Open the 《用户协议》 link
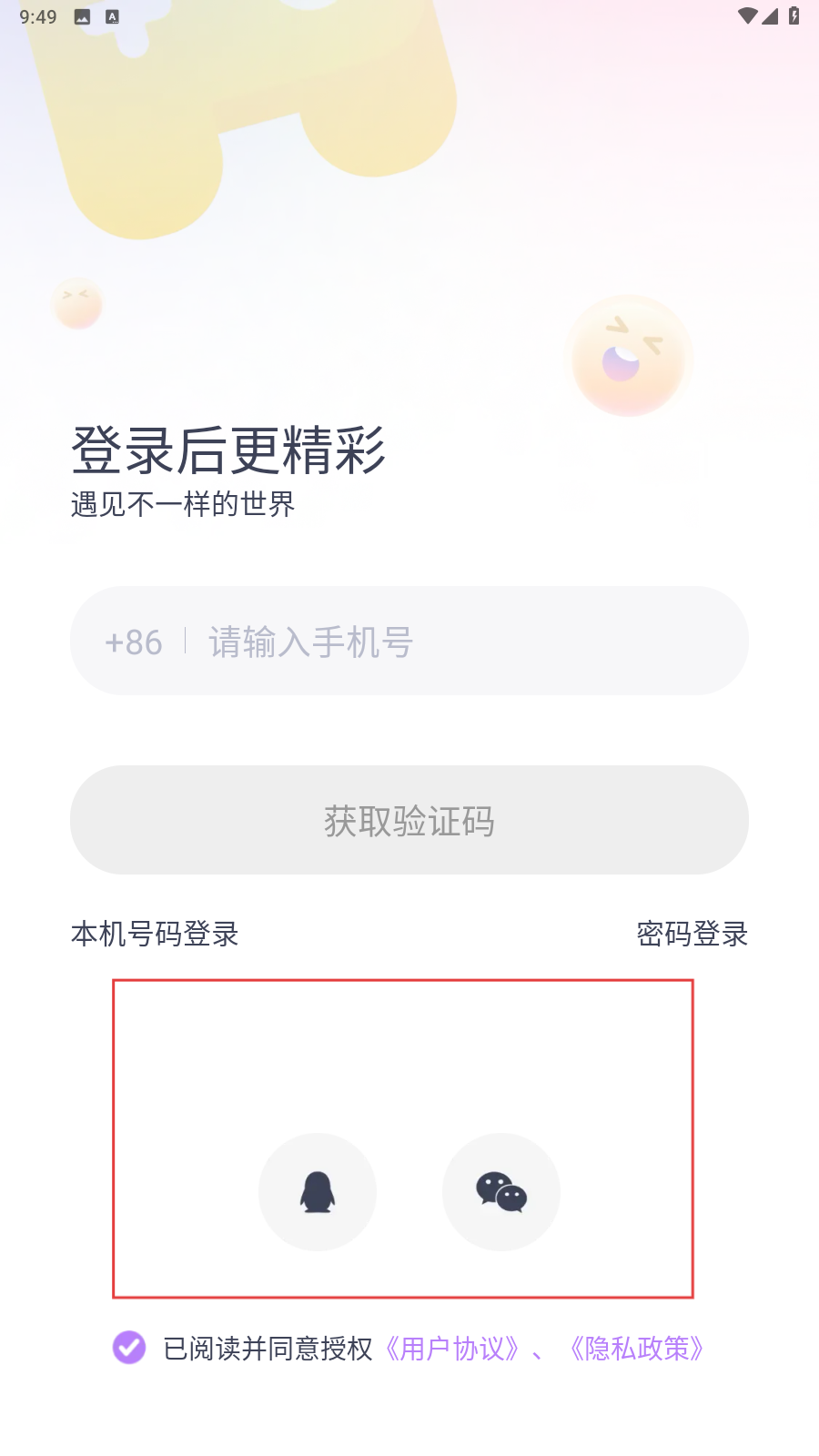 (452, 1349)
